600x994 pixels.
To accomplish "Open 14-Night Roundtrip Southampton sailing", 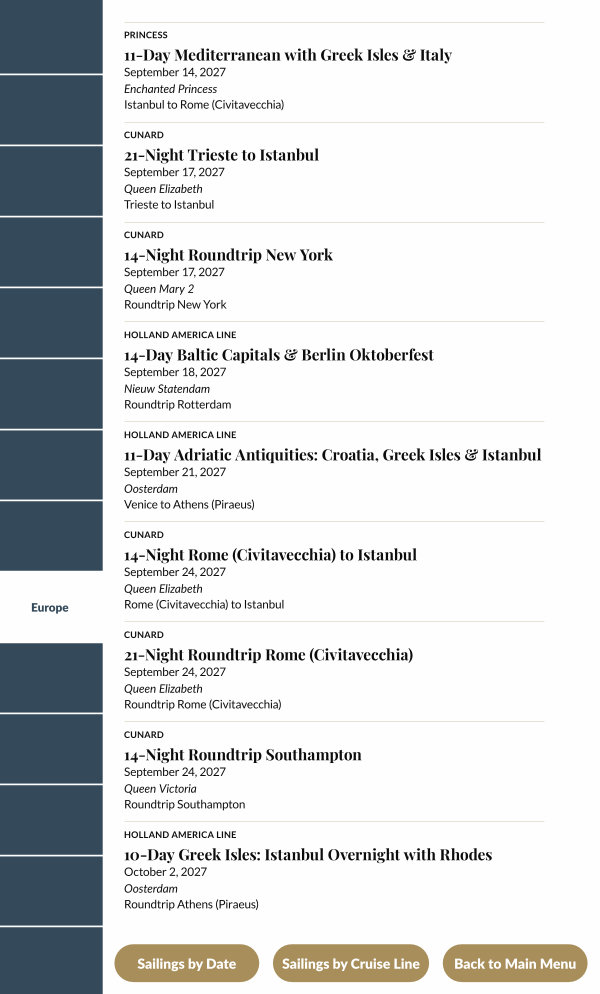I will (242, 756).
